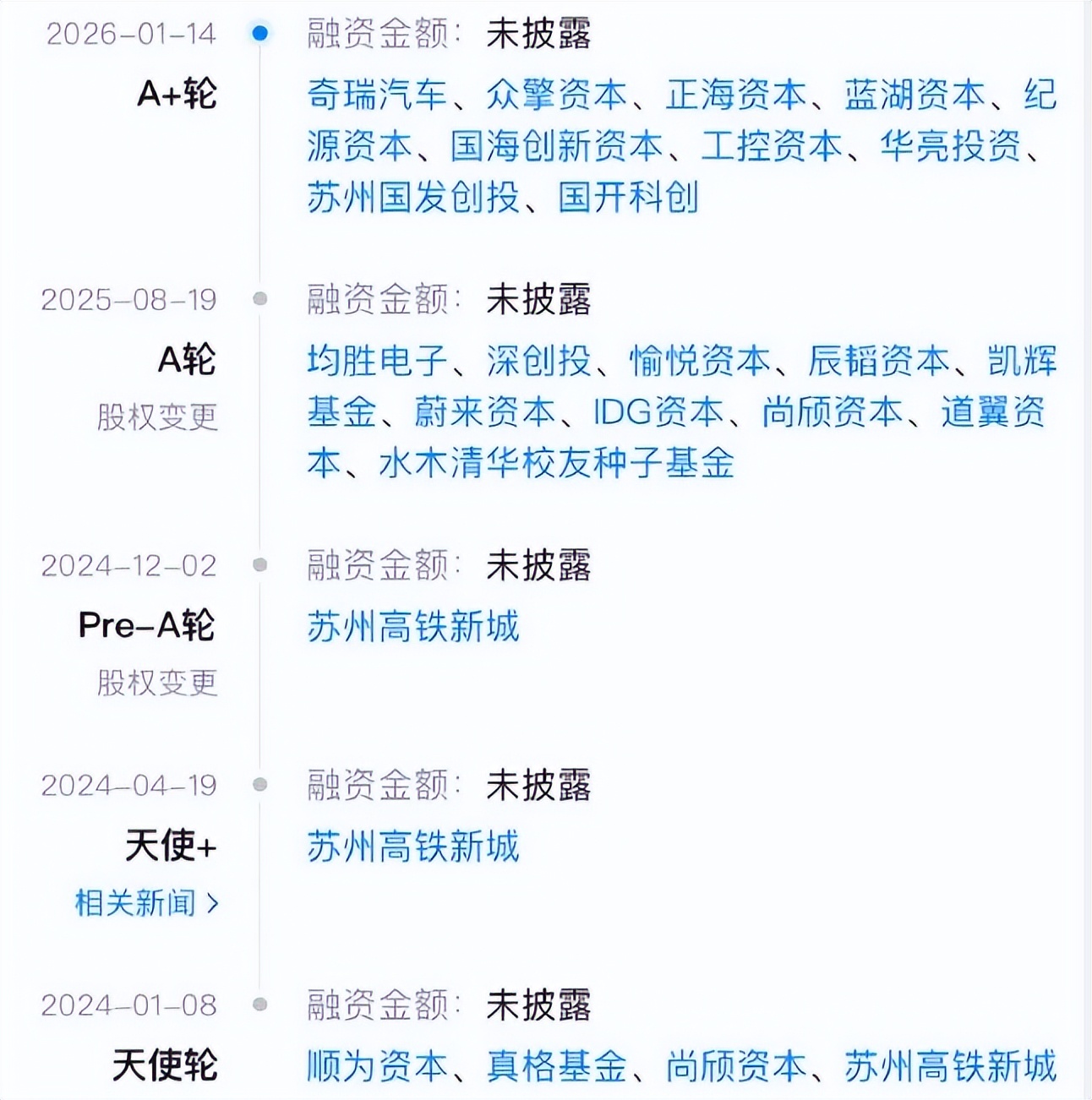View 众擎资本 investor details
This screenshot has width=1092, height=1100.
click(x=556, y=95)
